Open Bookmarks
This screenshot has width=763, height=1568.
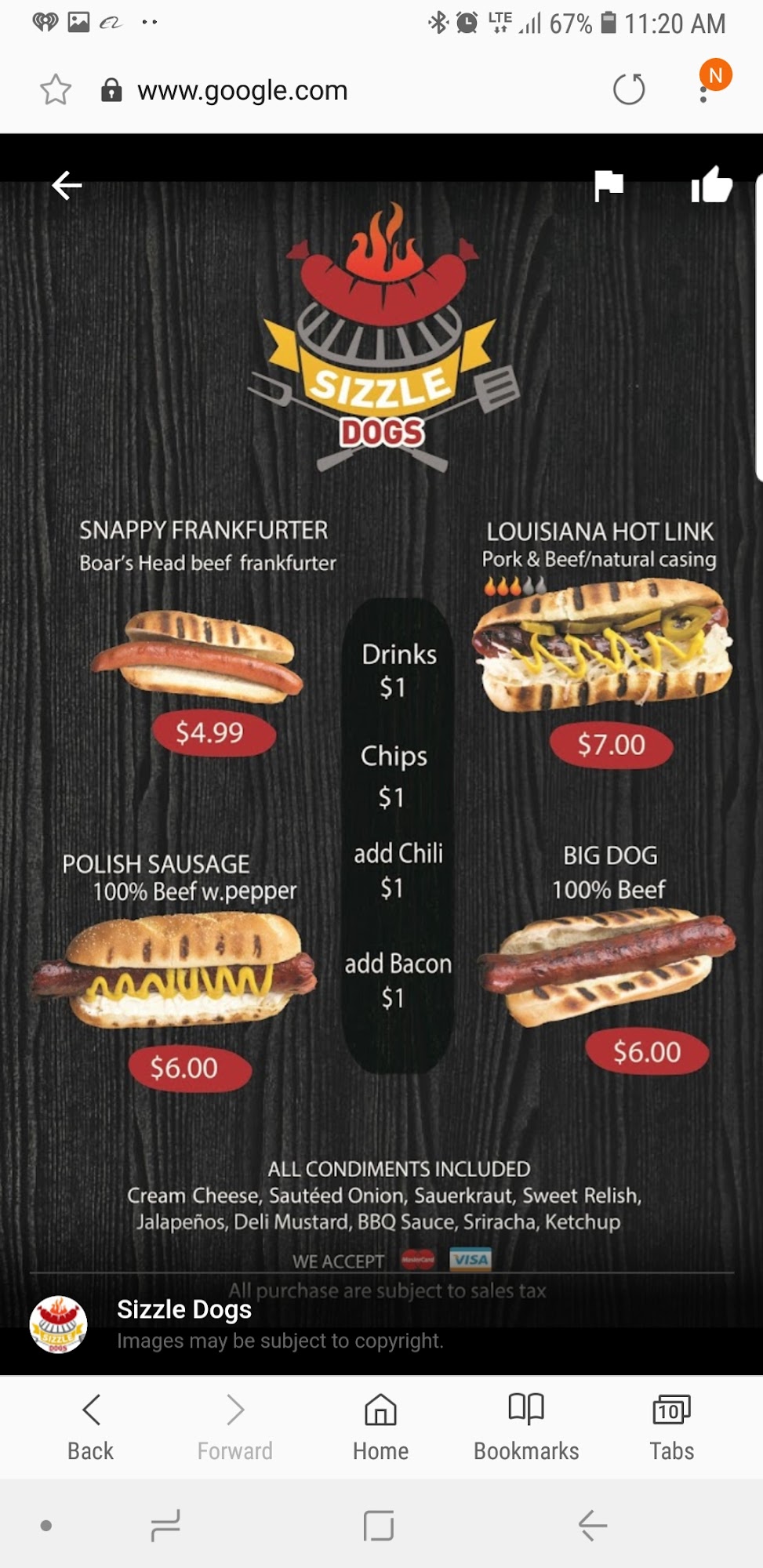click(526, 1427)
